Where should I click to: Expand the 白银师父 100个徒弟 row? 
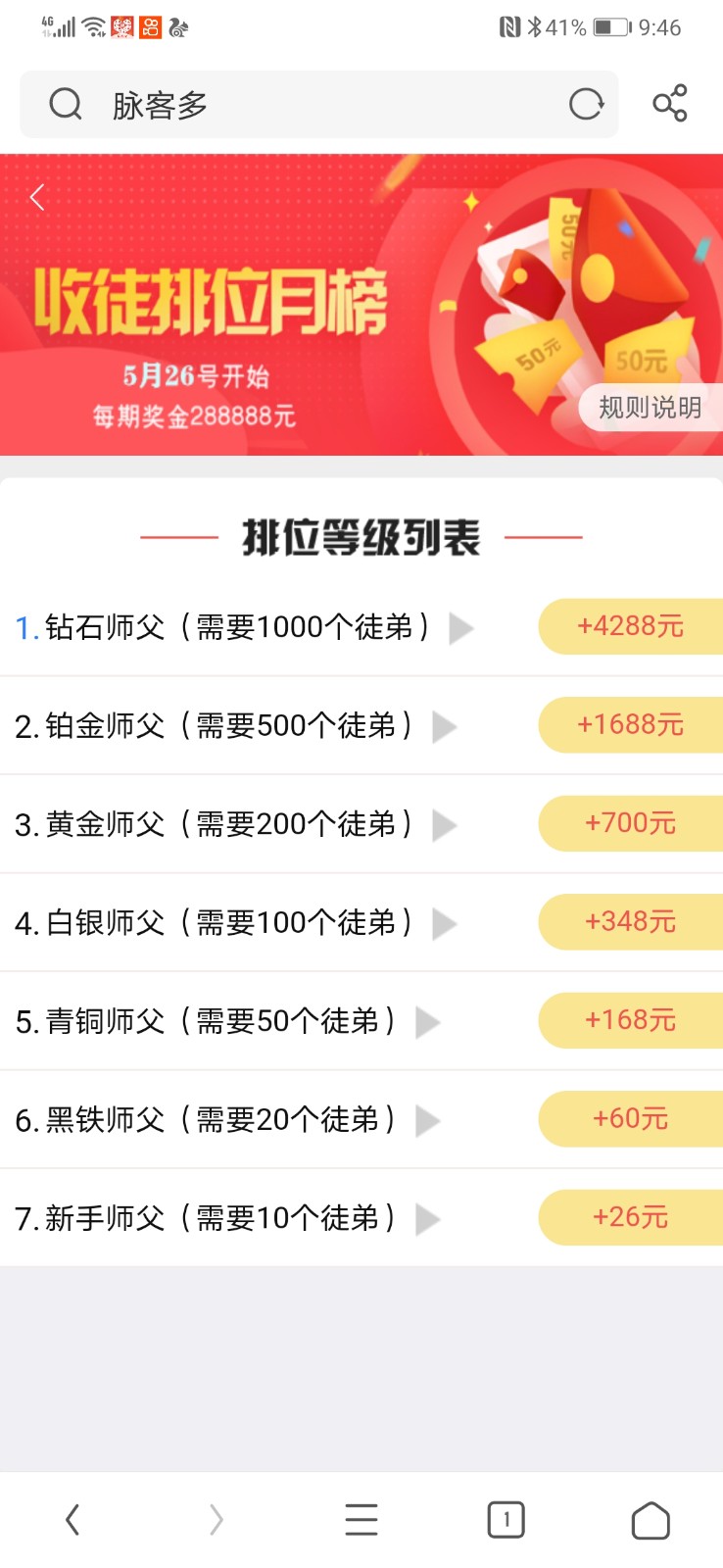click(x=444, y=923)
